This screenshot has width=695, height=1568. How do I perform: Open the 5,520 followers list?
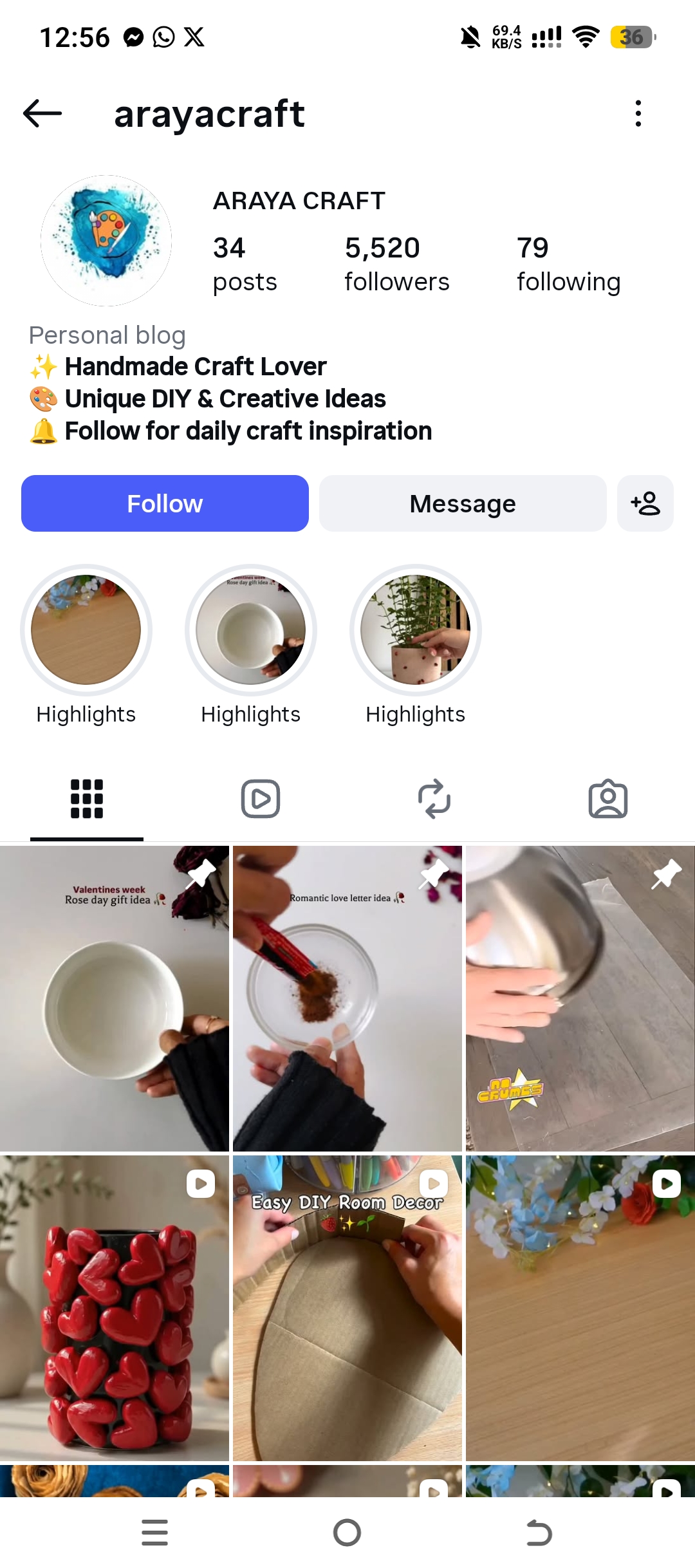(396, 264)
